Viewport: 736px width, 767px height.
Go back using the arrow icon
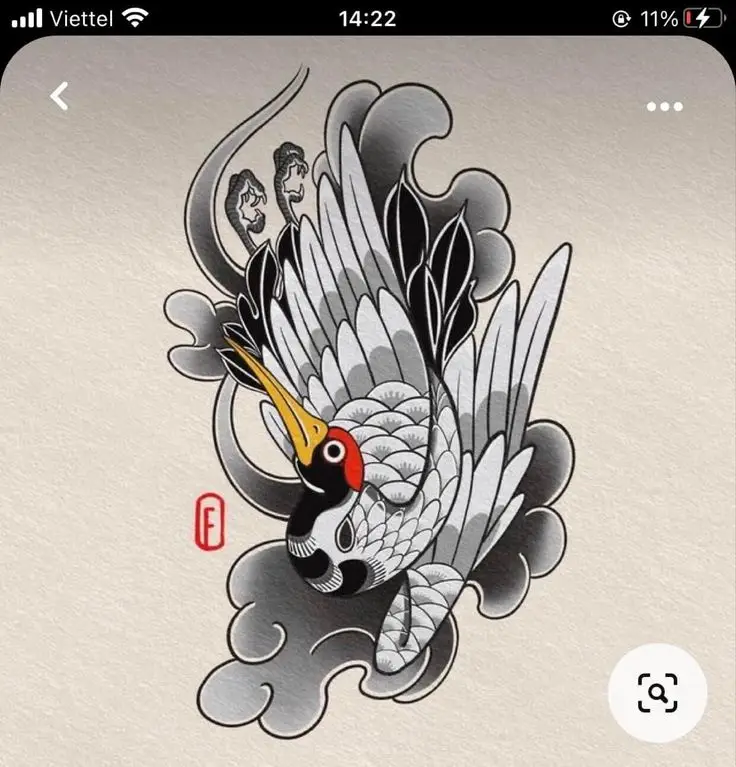pyautogui.click(x=60, y=96)
